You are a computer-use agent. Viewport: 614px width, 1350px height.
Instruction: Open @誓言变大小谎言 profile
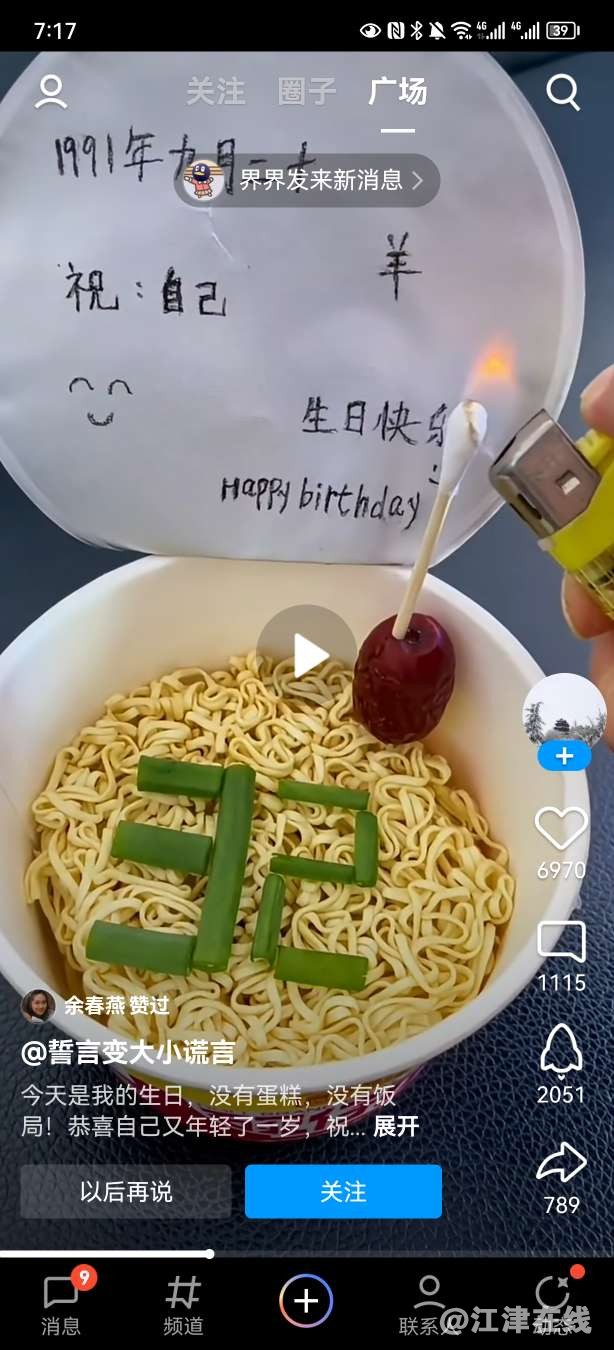point(128,1052)
